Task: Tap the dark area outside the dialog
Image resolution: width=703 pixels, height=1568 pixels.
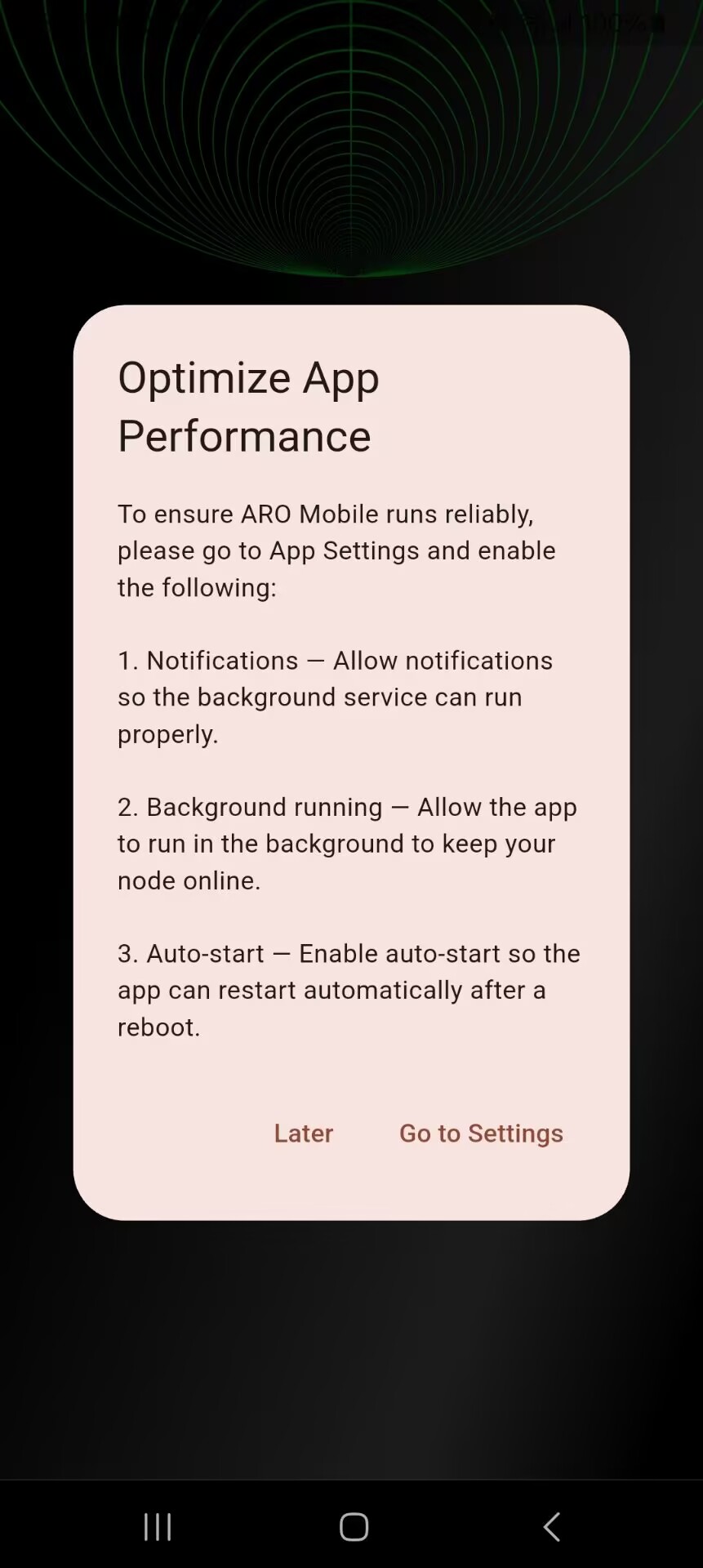Action: (351, 1347)
